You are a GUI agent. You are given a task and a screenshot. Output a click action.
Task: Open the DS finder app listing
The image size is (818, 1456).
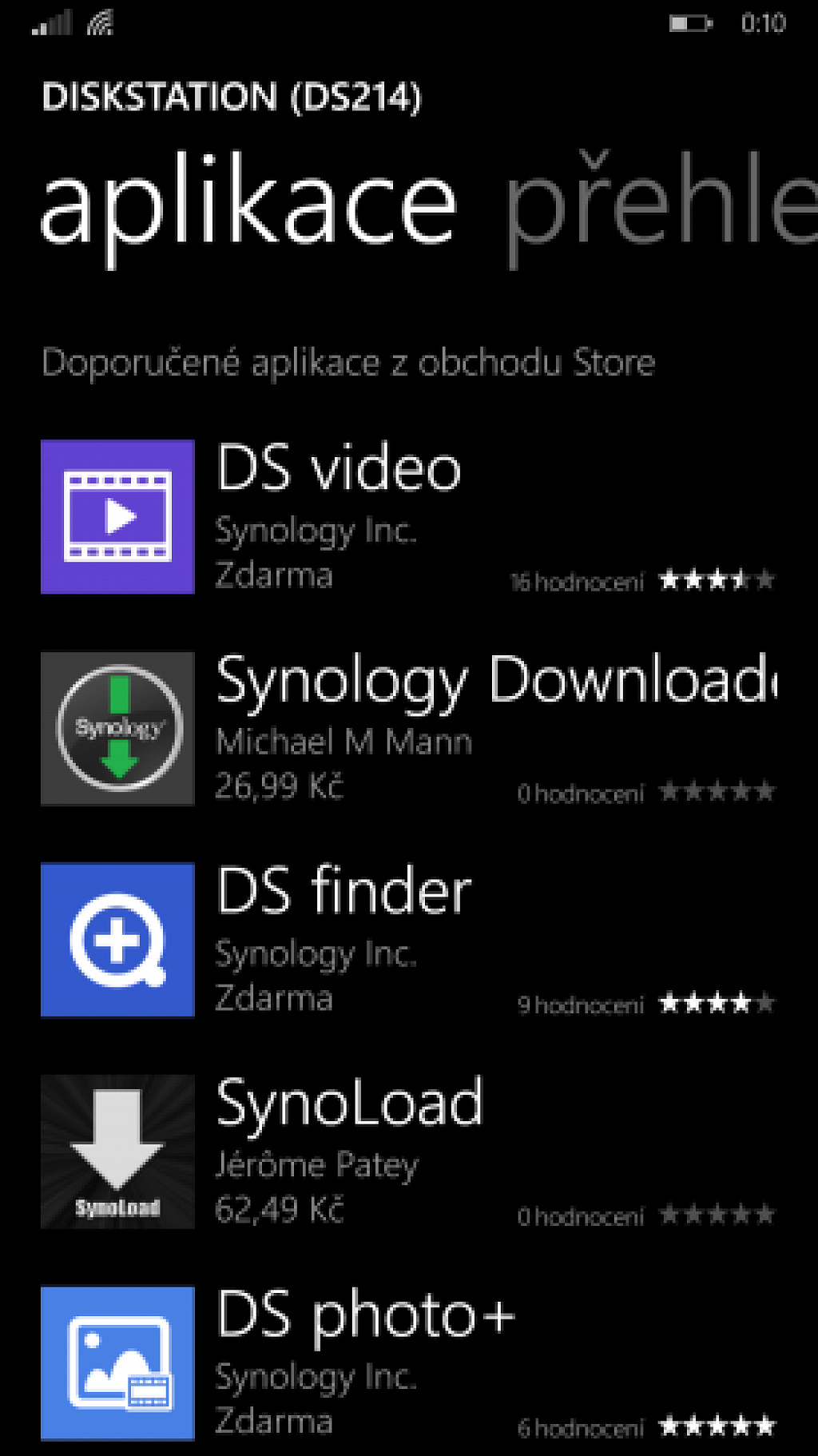tap(408, 940)
